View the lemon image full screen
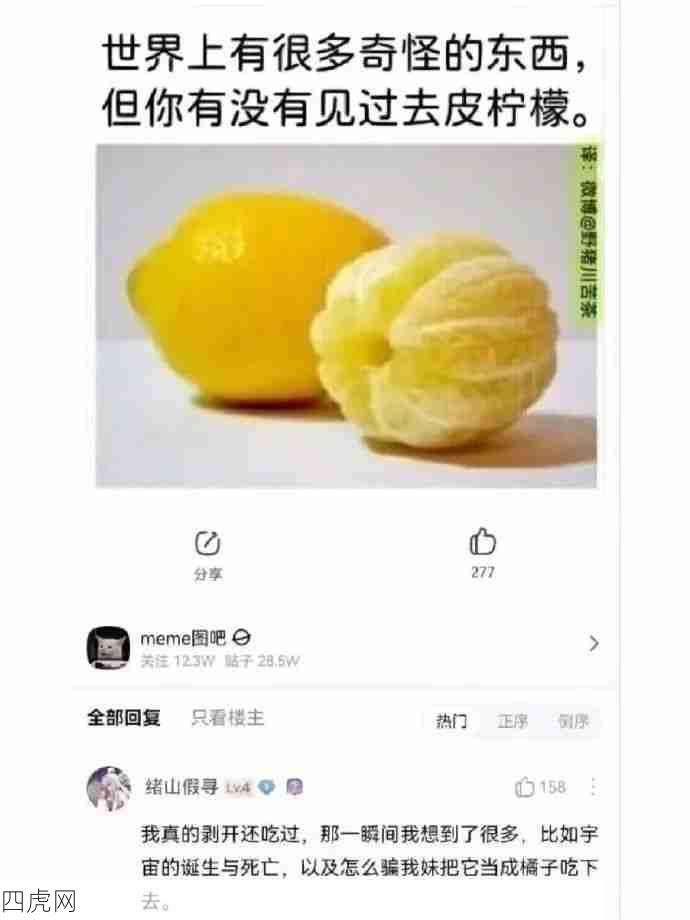 point(345,315)
